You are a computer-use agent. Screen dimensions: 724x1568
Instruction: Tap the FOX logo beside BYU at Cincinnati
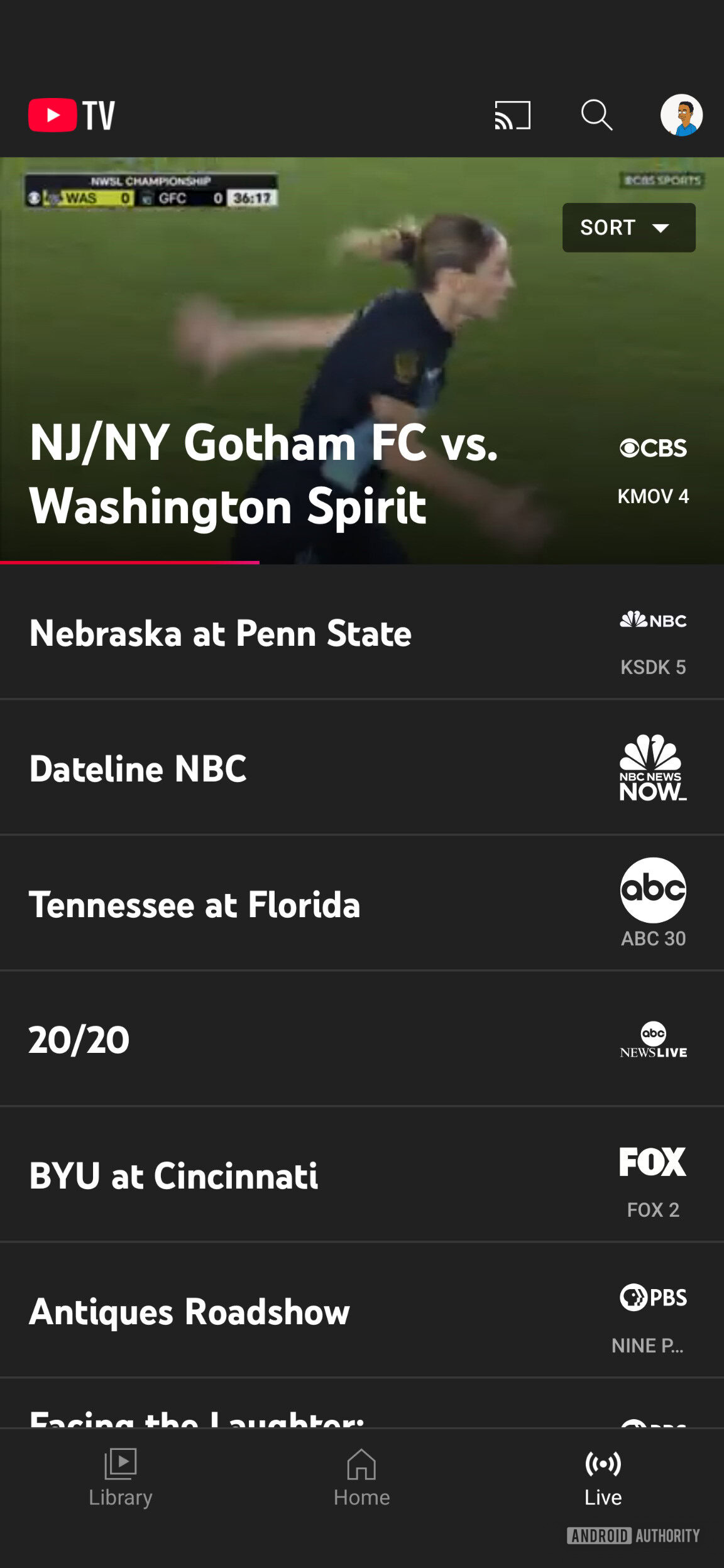(x=653, y=1161)
